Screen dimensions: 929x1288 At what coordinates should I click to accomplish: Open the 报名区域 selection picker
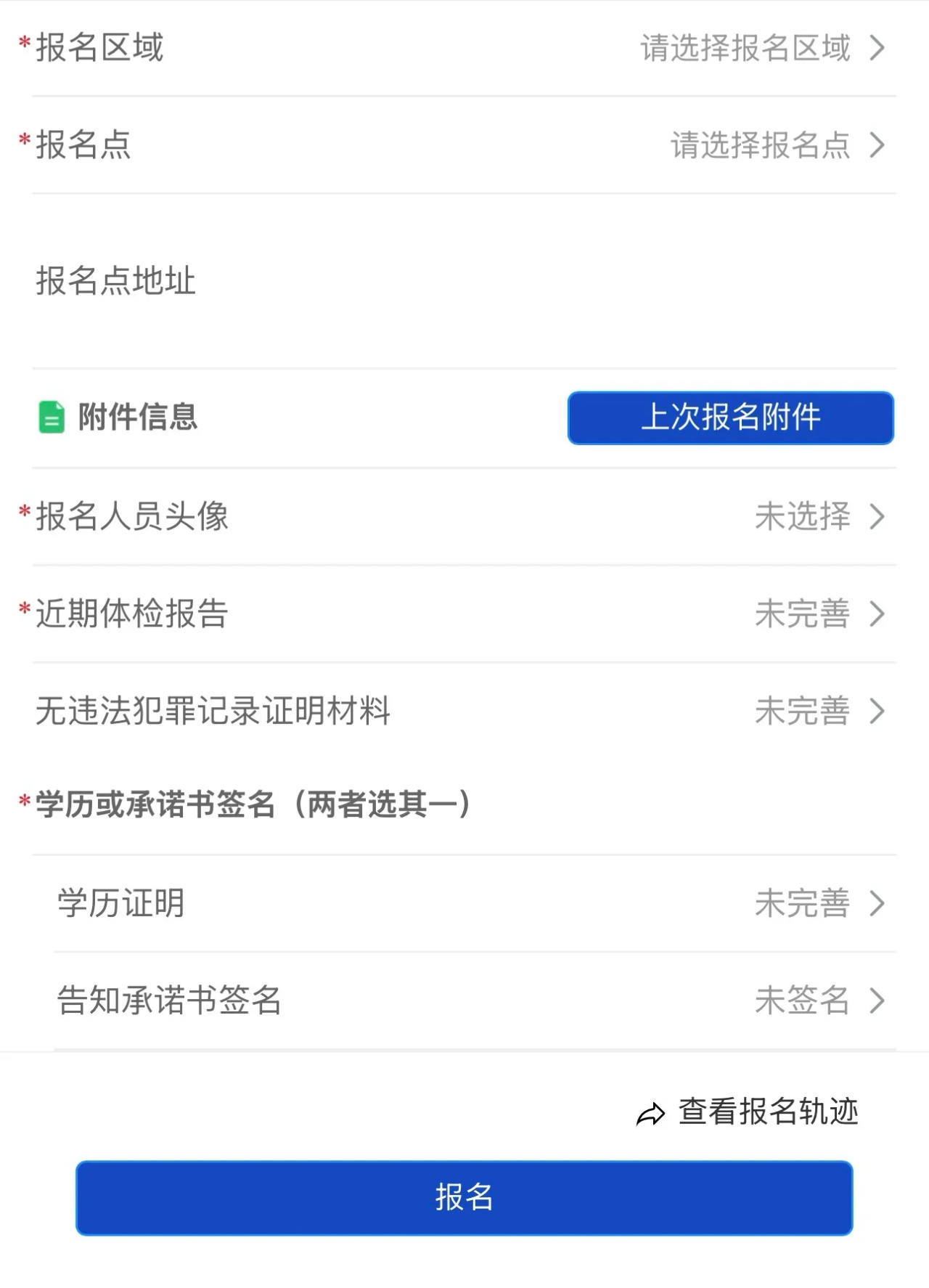pos(762,48)
